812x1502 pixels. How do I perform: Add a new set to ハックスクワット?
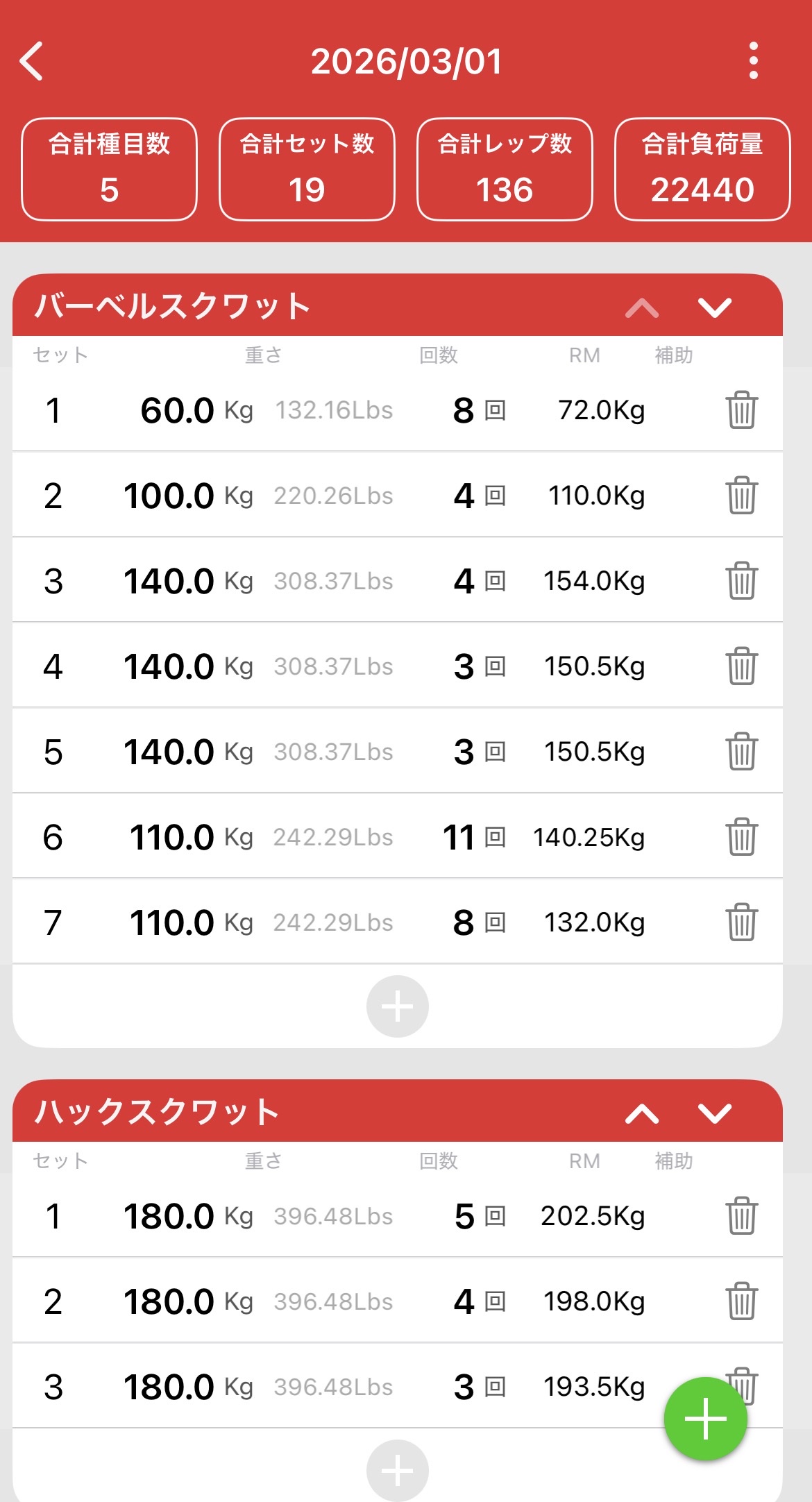pos(397,1470)
